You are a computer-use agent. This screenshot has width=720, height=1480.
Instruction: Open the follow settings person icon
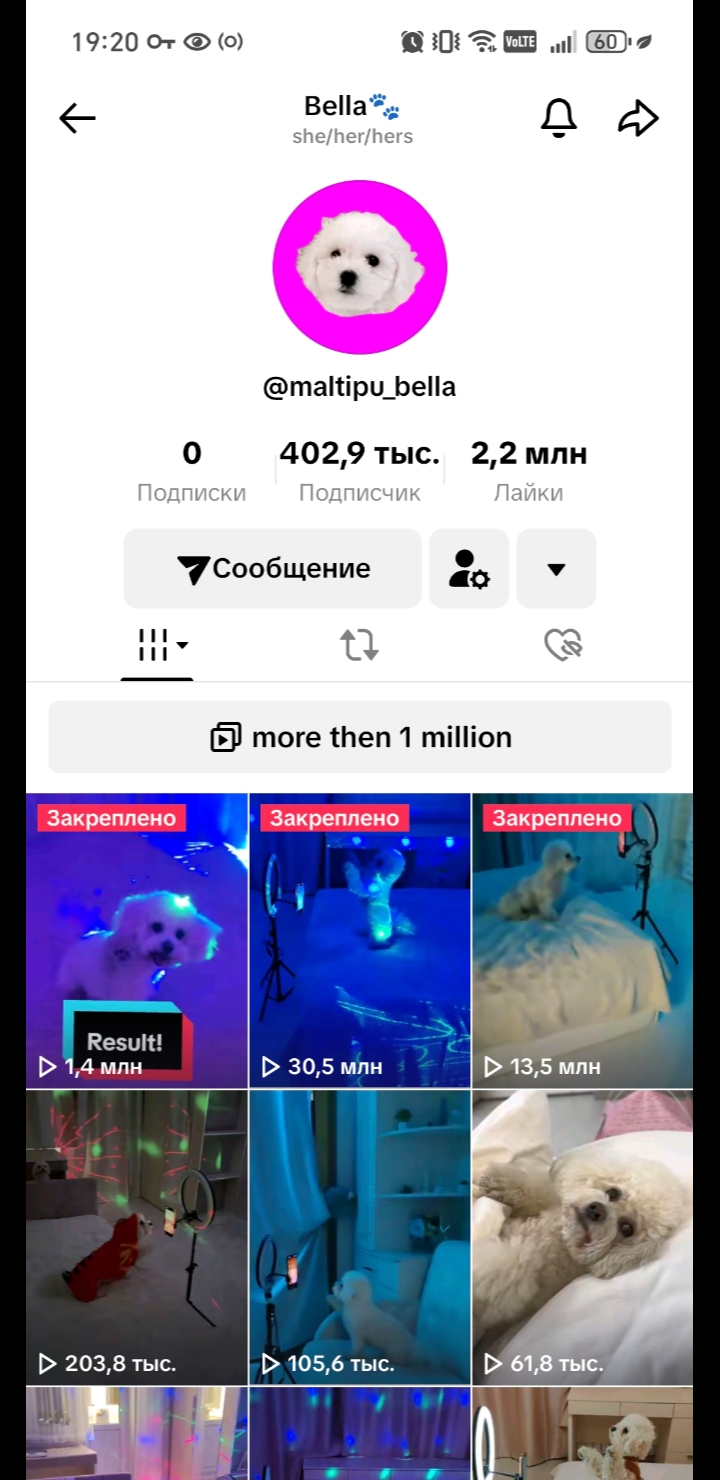pos(469,569)
